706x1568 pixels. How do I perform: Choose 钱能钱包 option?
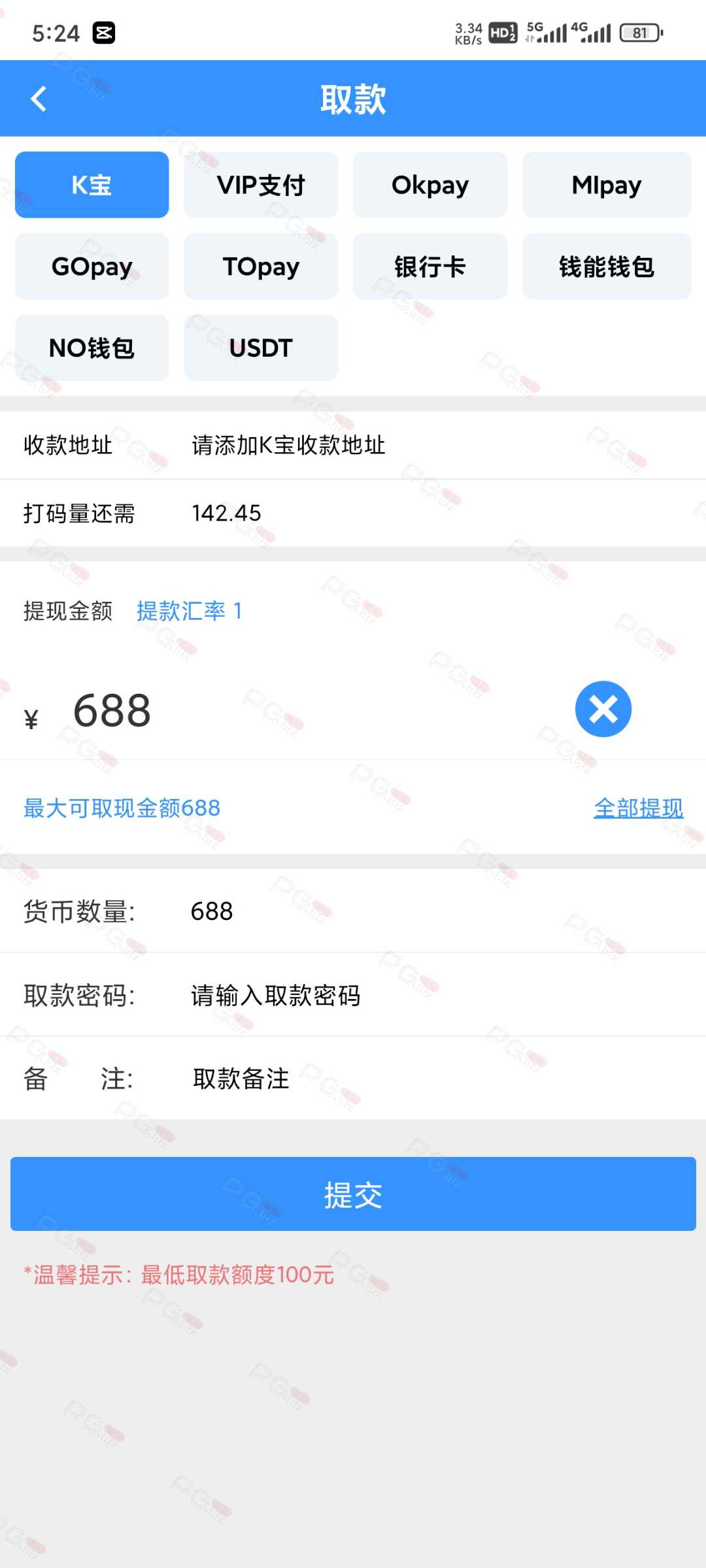(x=607, y=267)
